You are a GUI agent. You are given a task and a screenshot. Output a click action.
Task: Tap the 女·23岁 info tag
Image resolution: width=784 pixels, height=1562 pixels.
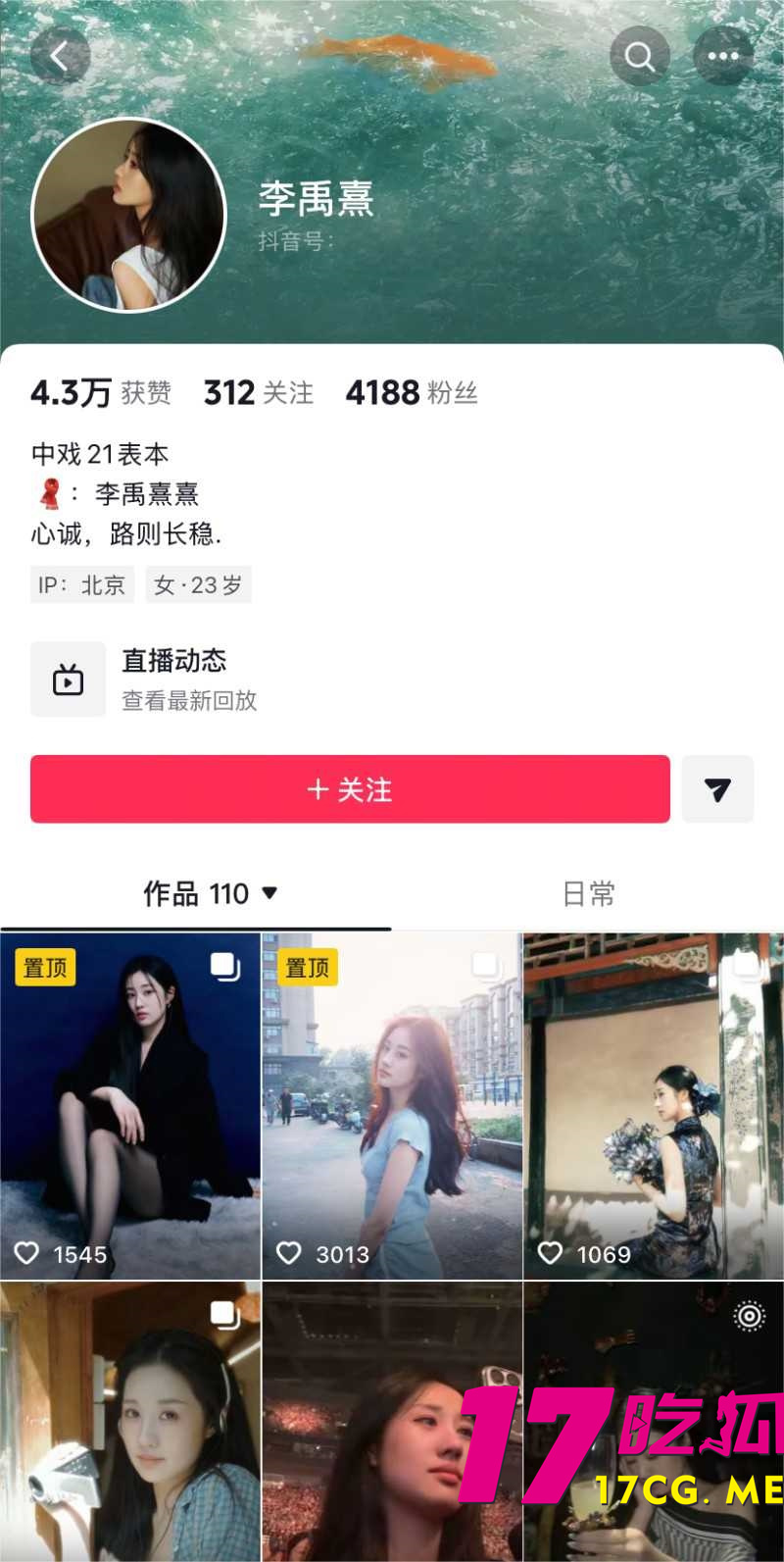pyautogui.click(x=198, y=585)
